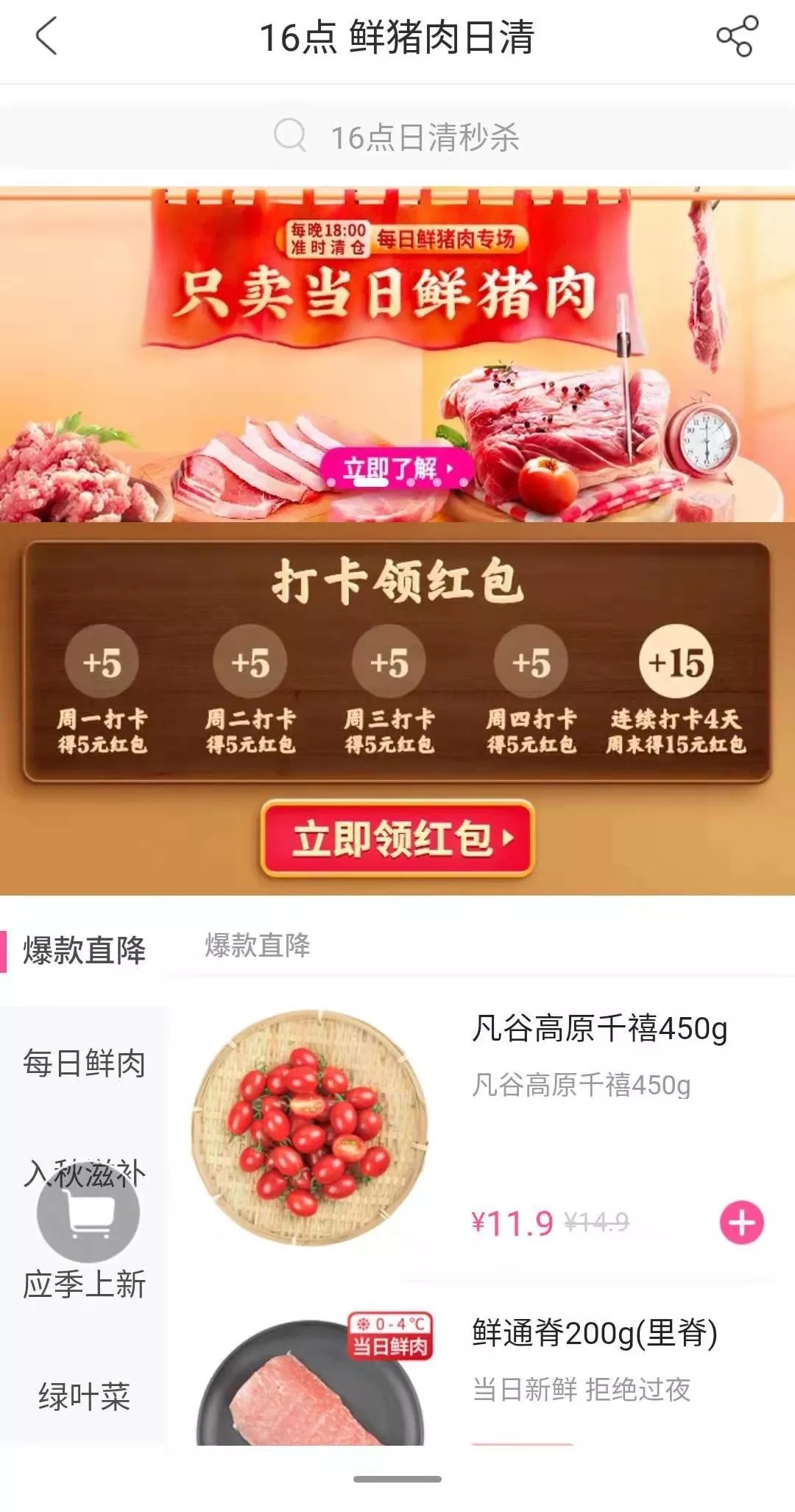This screenshot has width=795, height=1512.
Task: View the 鲜通脊200g(里脊) product
Action: click(595, 1333)
